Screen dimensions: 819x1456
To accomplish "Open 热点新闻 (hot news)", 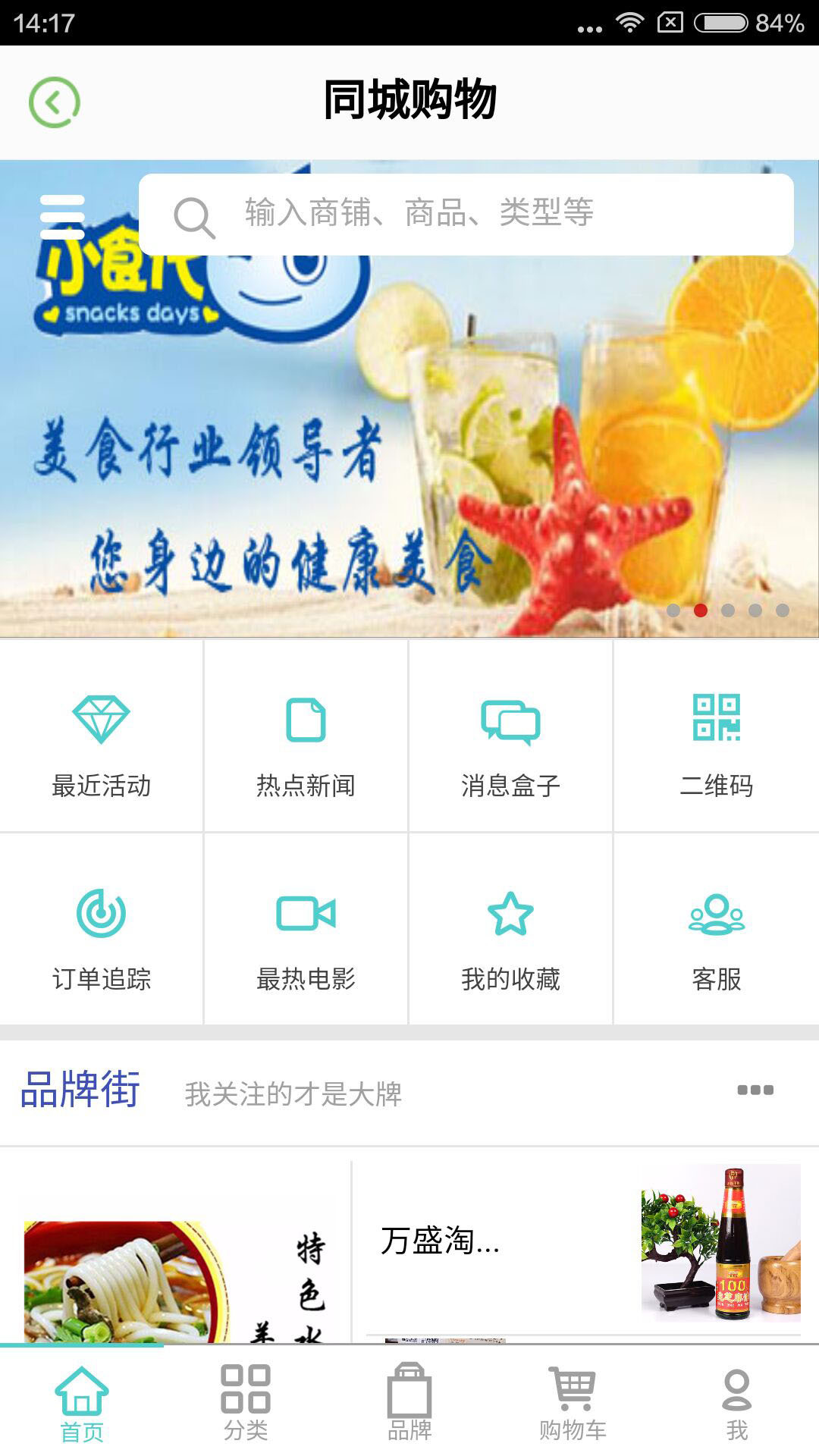I will point(306,736).
